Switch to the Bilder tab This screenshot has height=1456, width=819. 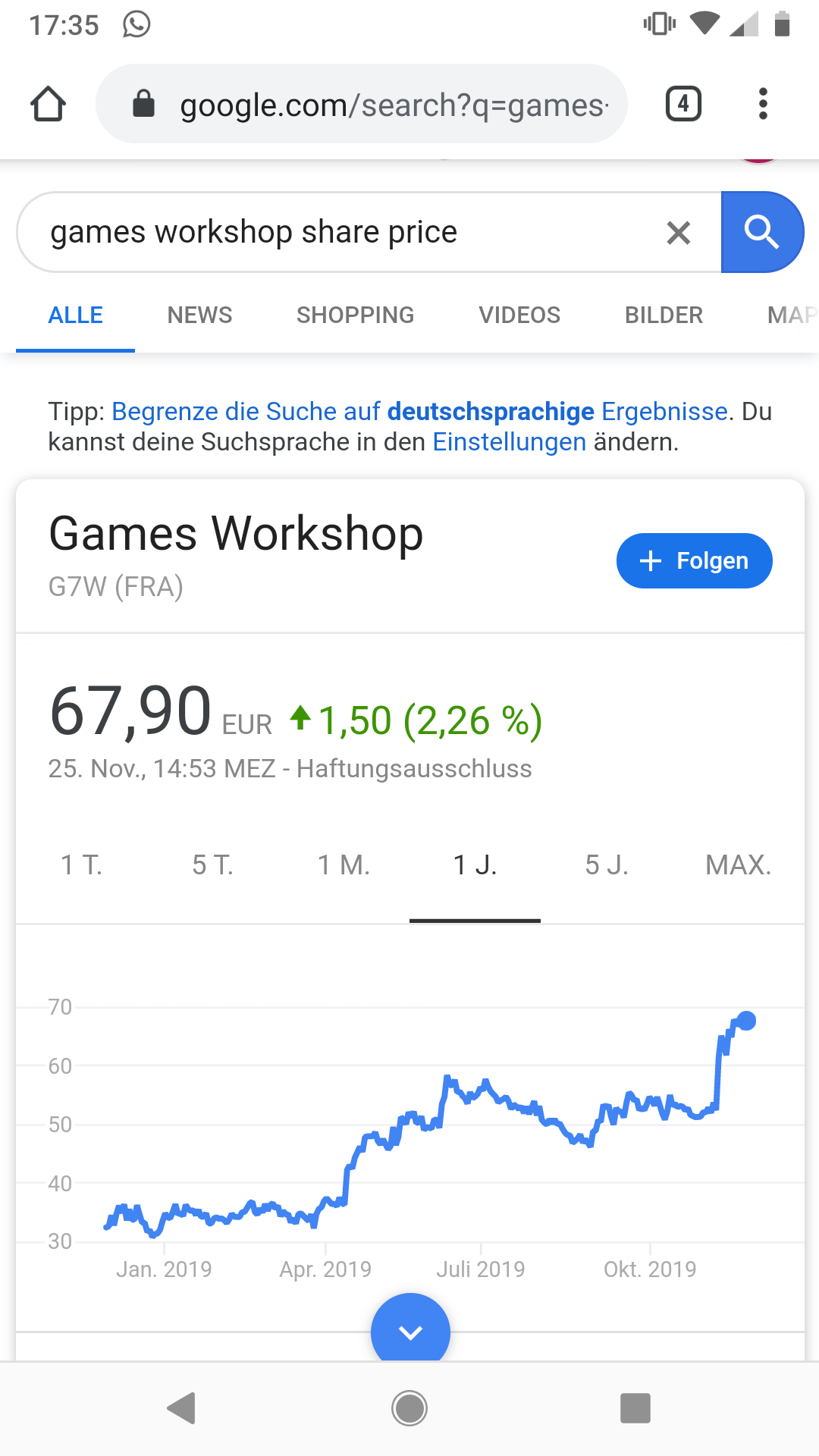point(664,315)
